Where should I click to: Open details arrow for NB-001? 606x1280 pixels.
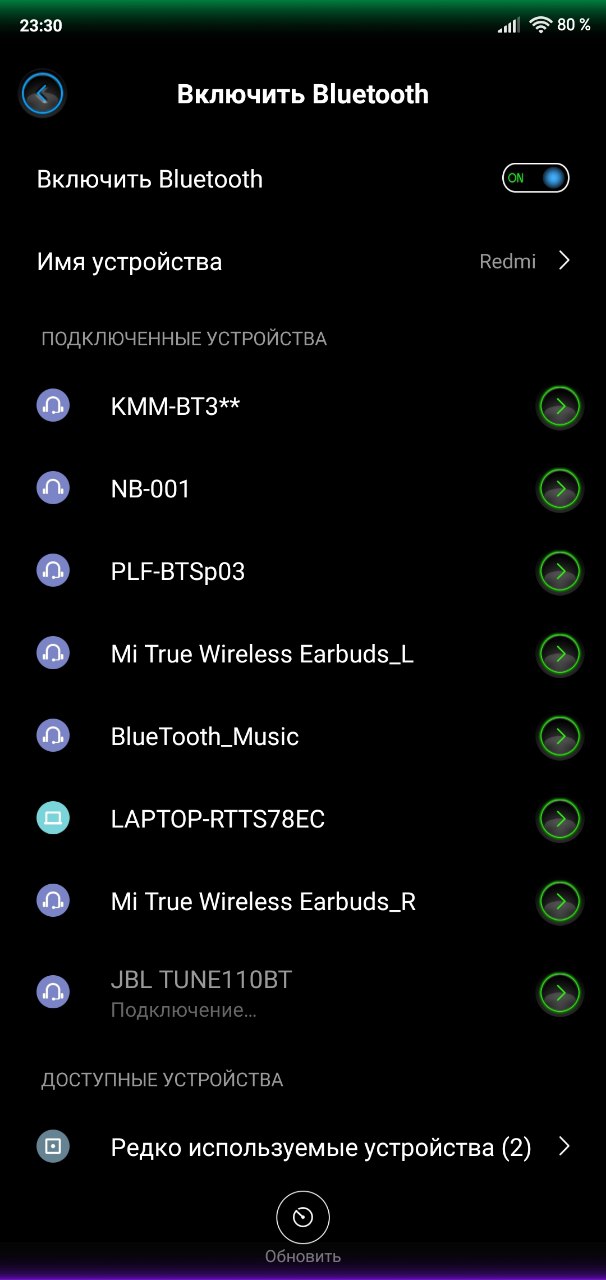(560, 489)
